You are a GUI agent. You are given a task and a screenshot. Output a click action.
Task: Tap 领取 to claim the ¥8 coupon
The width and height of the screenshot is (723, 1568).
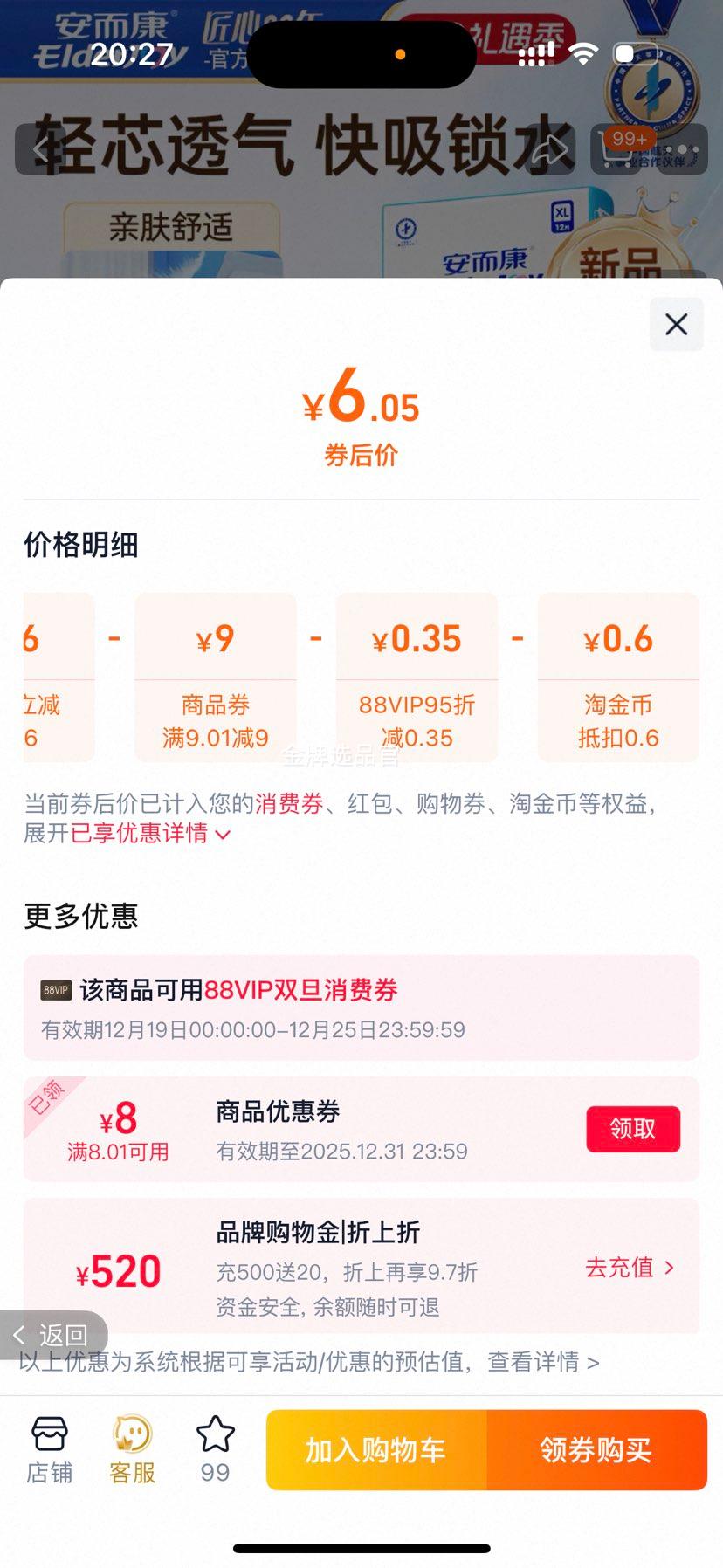click(x=632, y=1129)
